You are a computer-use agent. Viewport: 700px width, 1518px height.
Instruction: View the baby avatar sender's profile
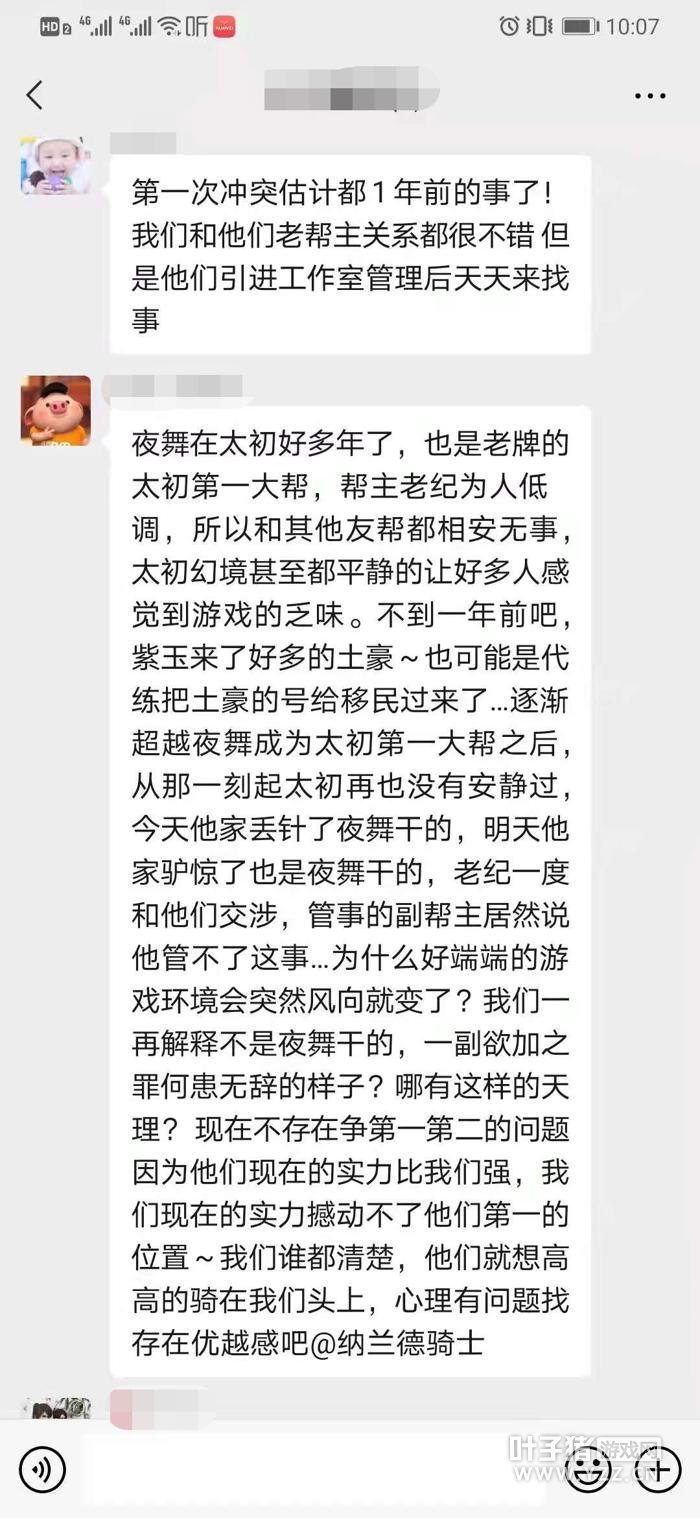[56, 166]
